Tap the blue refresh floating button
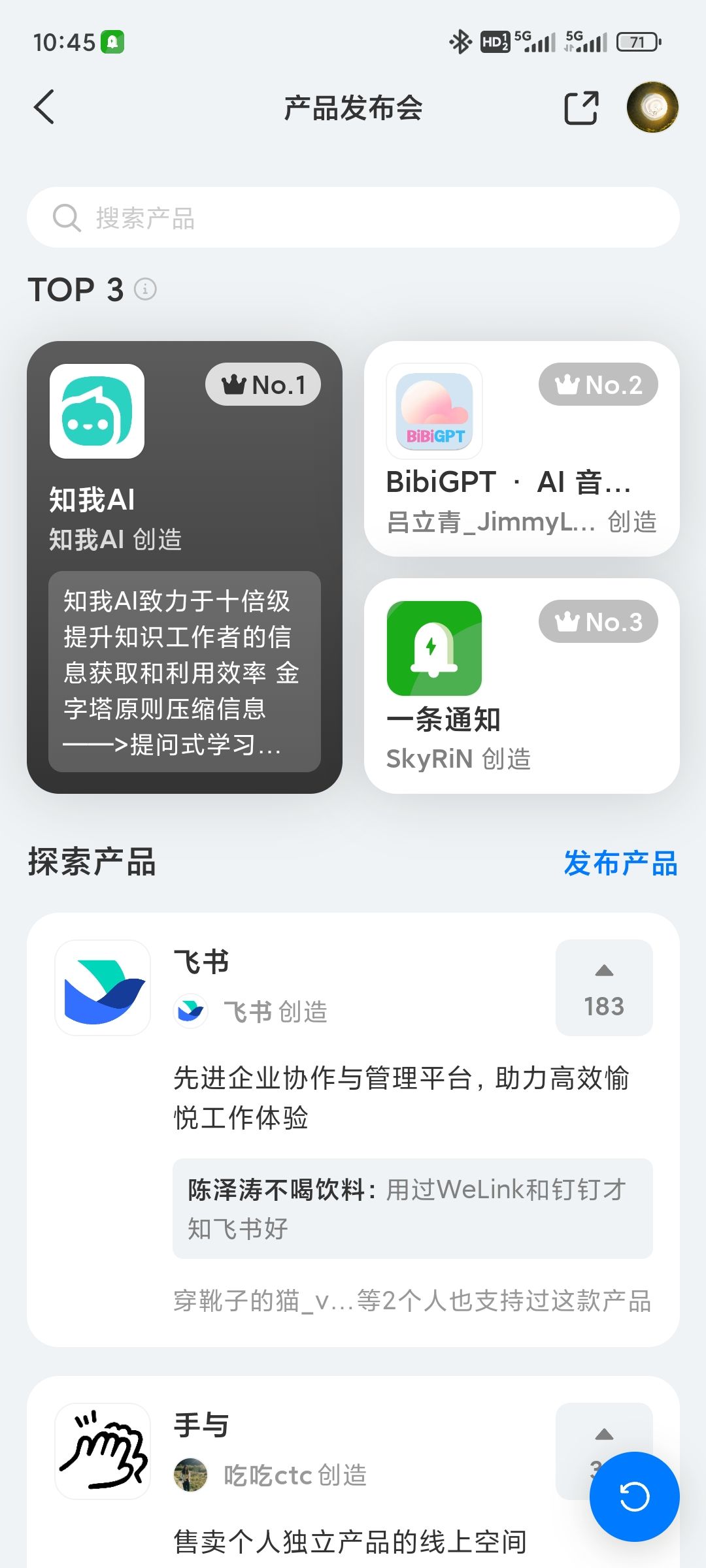The height and width of the screenshot is (1568, 706). coord(634,1497)
